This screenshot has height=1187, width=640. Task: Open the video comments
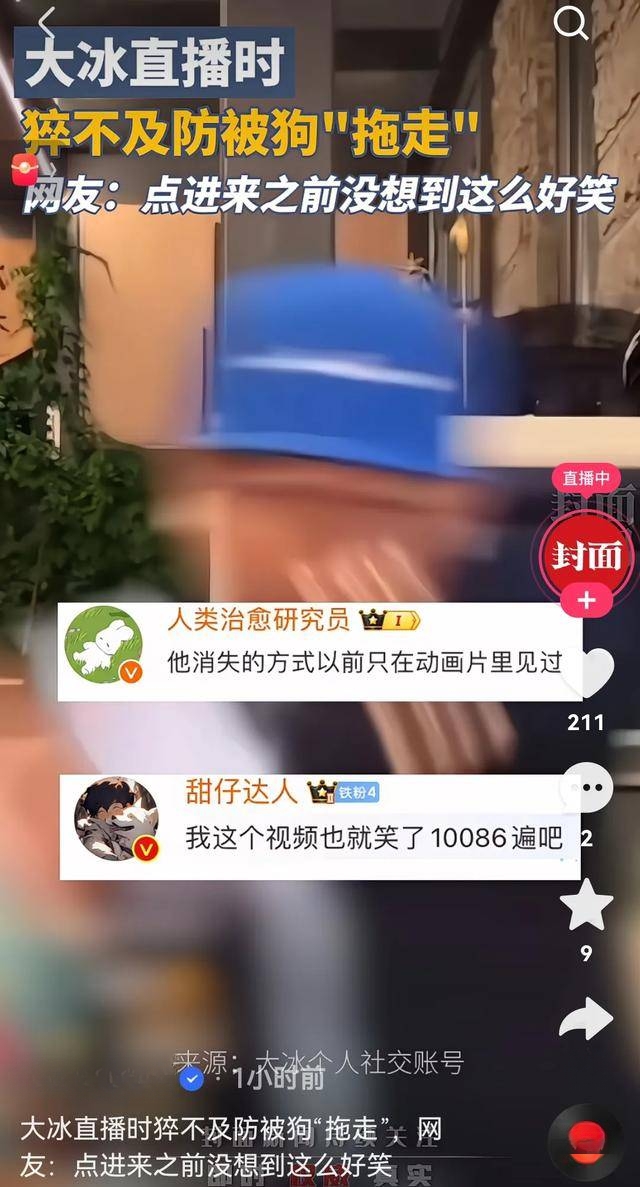[x=587, y=788]
